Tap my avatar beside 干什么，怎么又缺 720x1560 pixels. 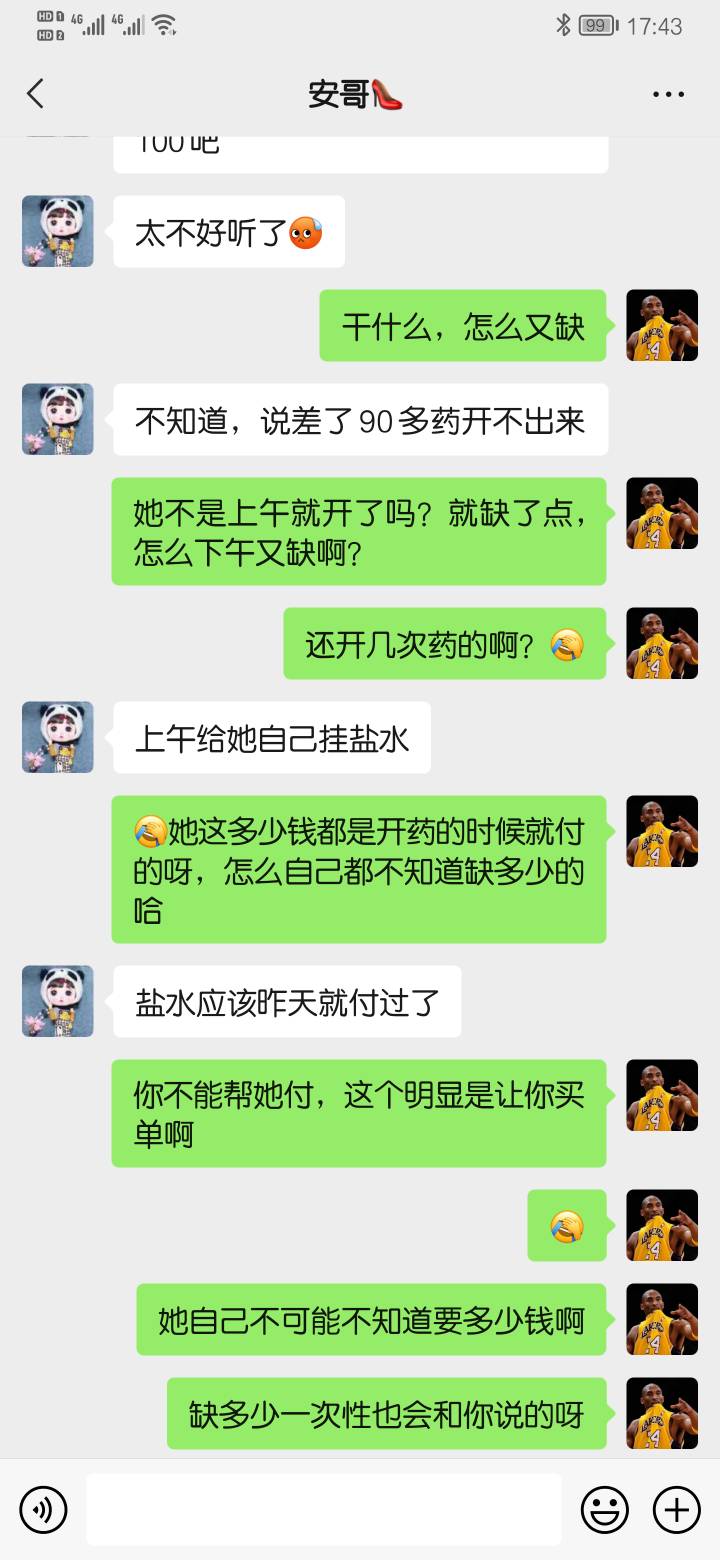pos(662,325)
